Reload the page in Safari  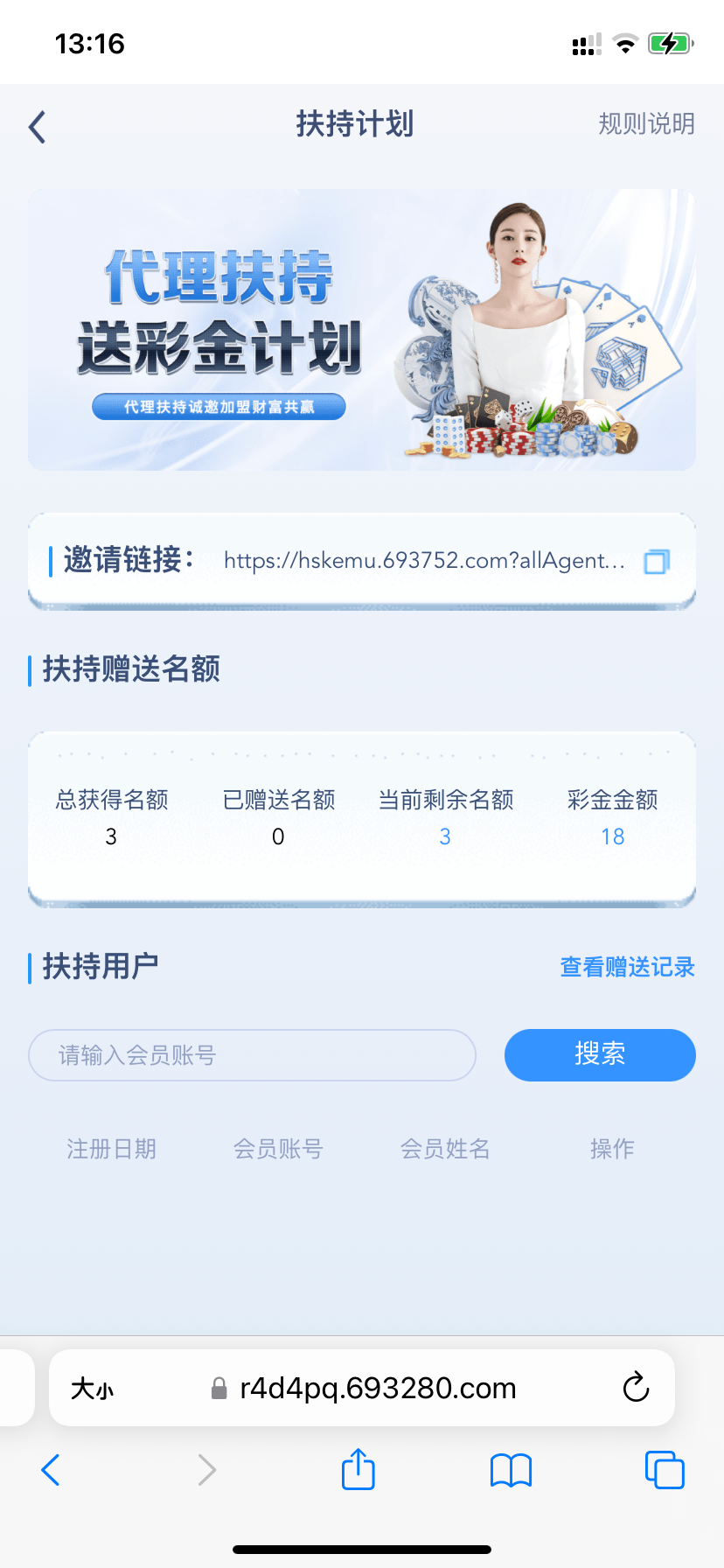pyautogui.click(x=636, y=1387)
